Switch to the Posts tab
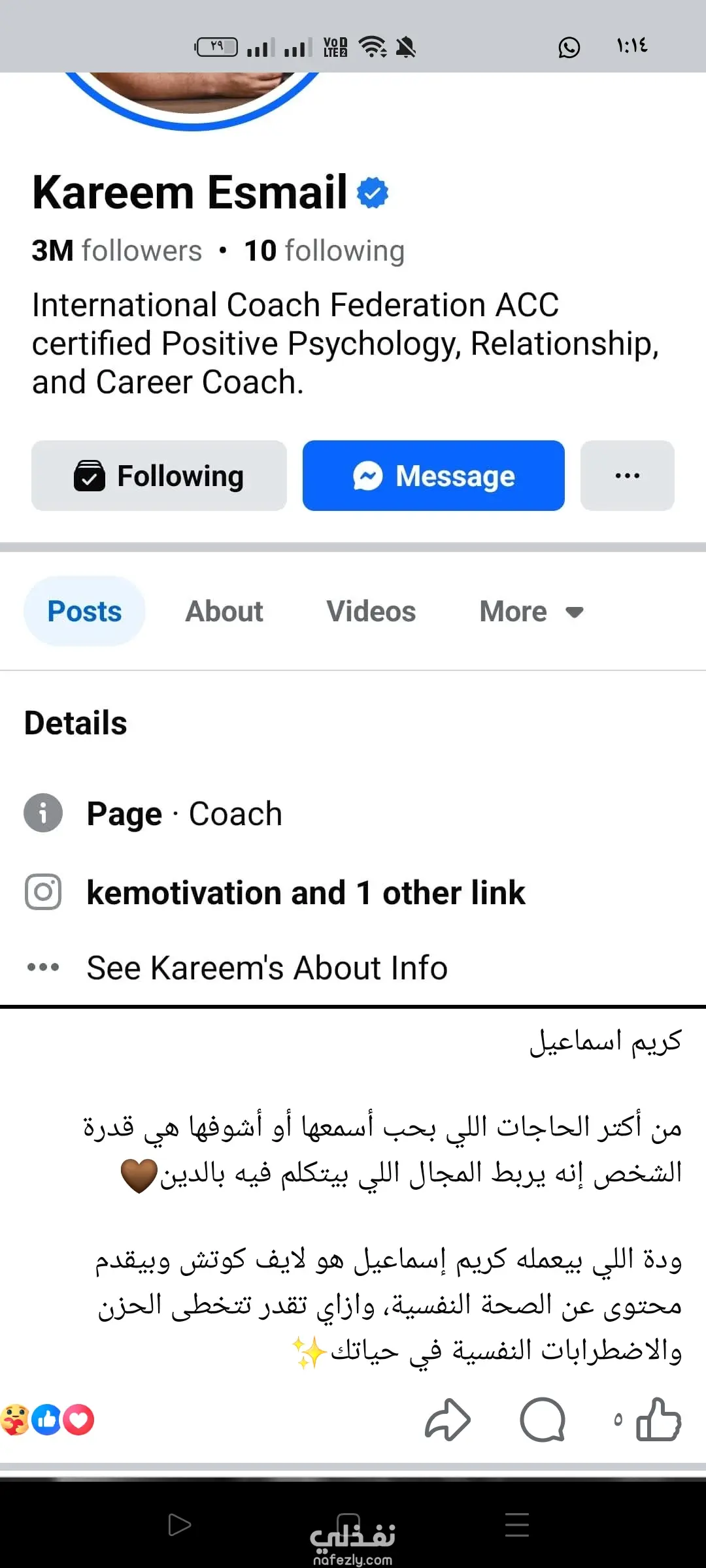Image resolution: width=706 pixels, height=1568 pixels. [84, 612]
